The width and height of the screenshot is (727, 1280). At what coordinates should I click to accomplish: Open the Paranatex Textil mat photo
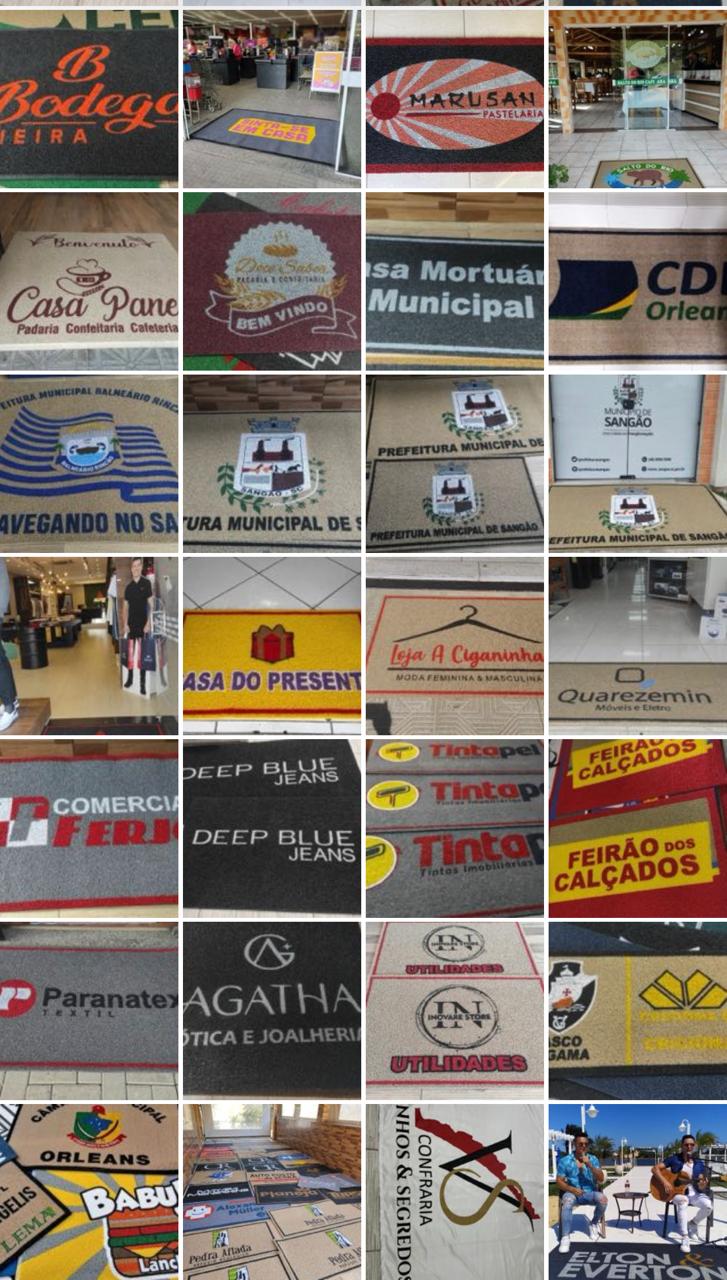pyautogui.click(x=89, y=1010)
